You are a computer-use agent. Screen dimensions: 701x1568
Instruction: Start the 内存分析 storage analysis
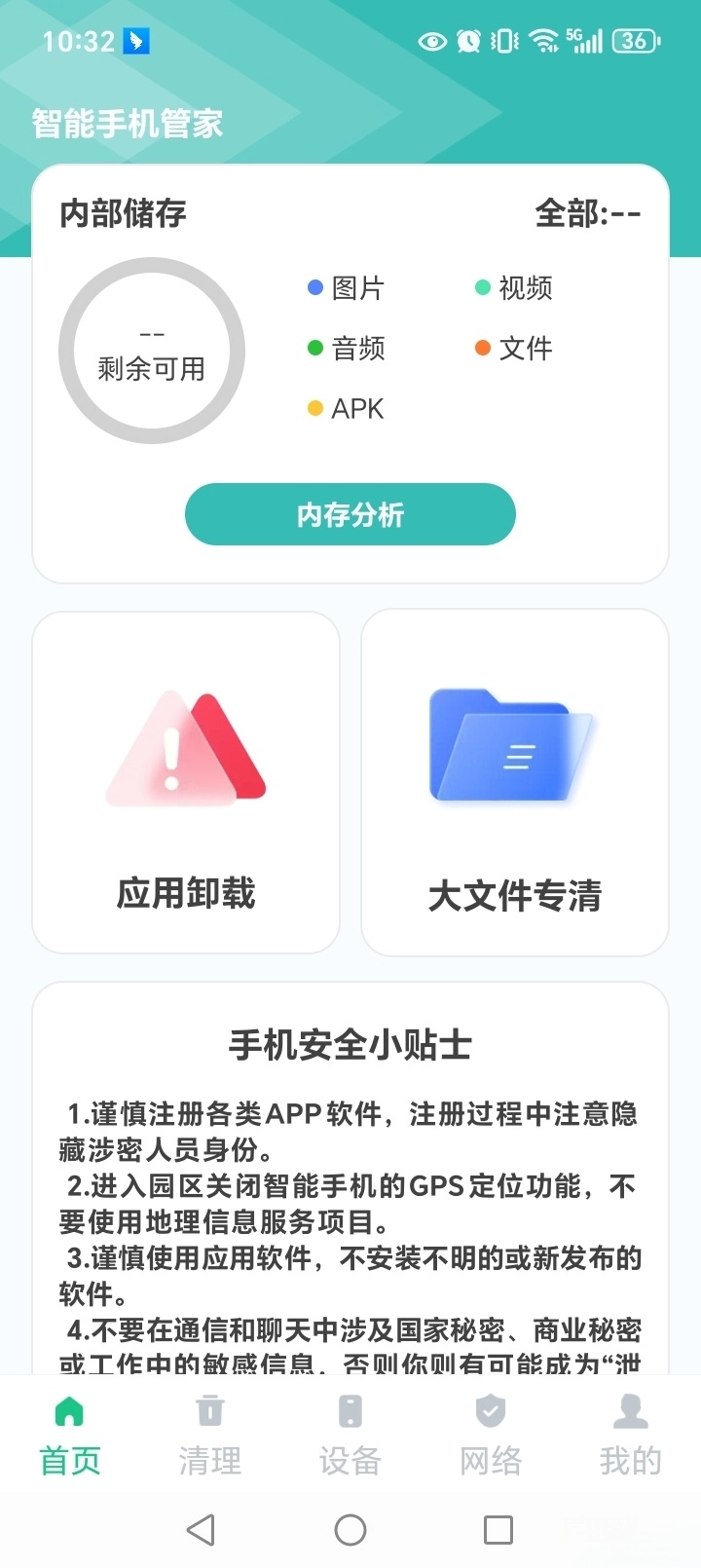pyautogui.click(x=350, y=514)
